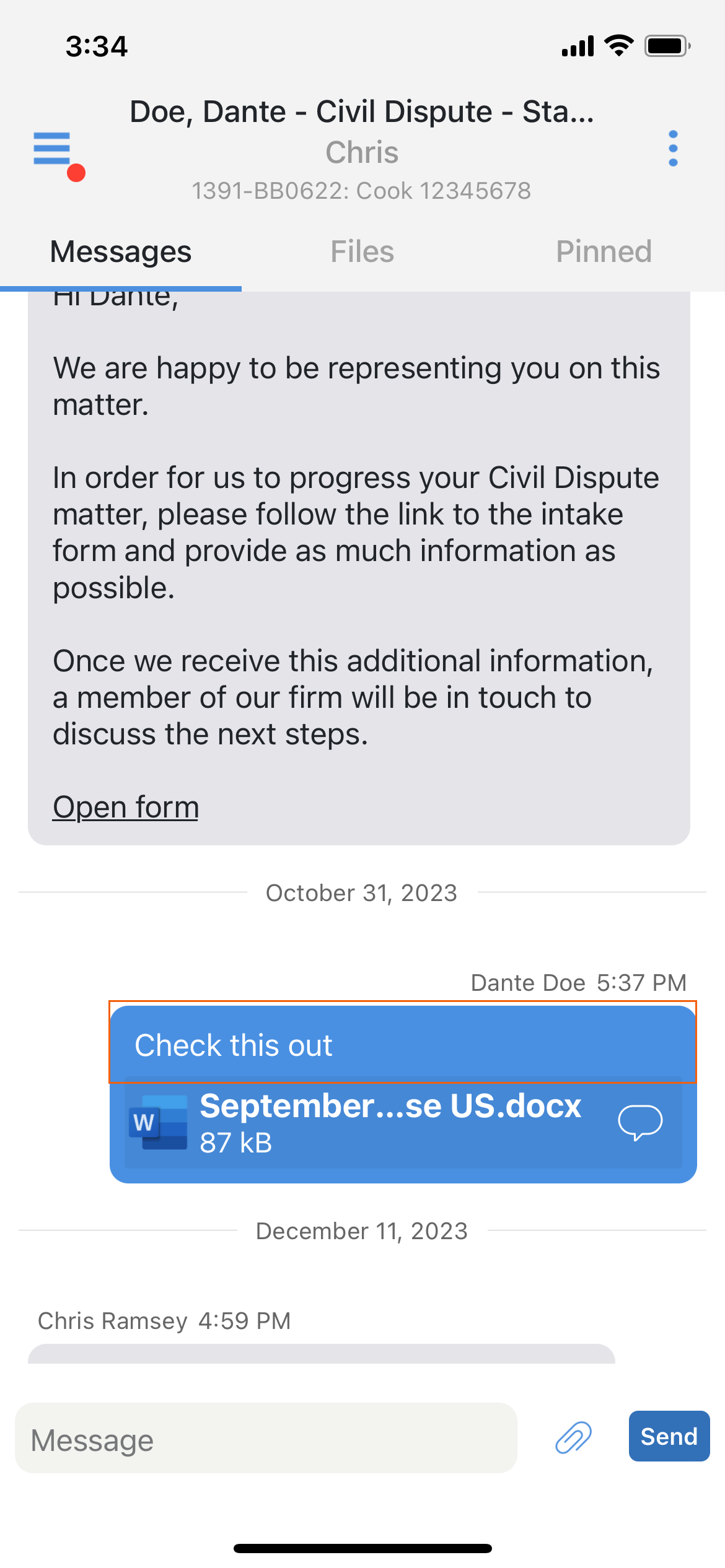Attach a file with the paperclip
This screenshot has height=1568, width=725.
pos(573,1437)
